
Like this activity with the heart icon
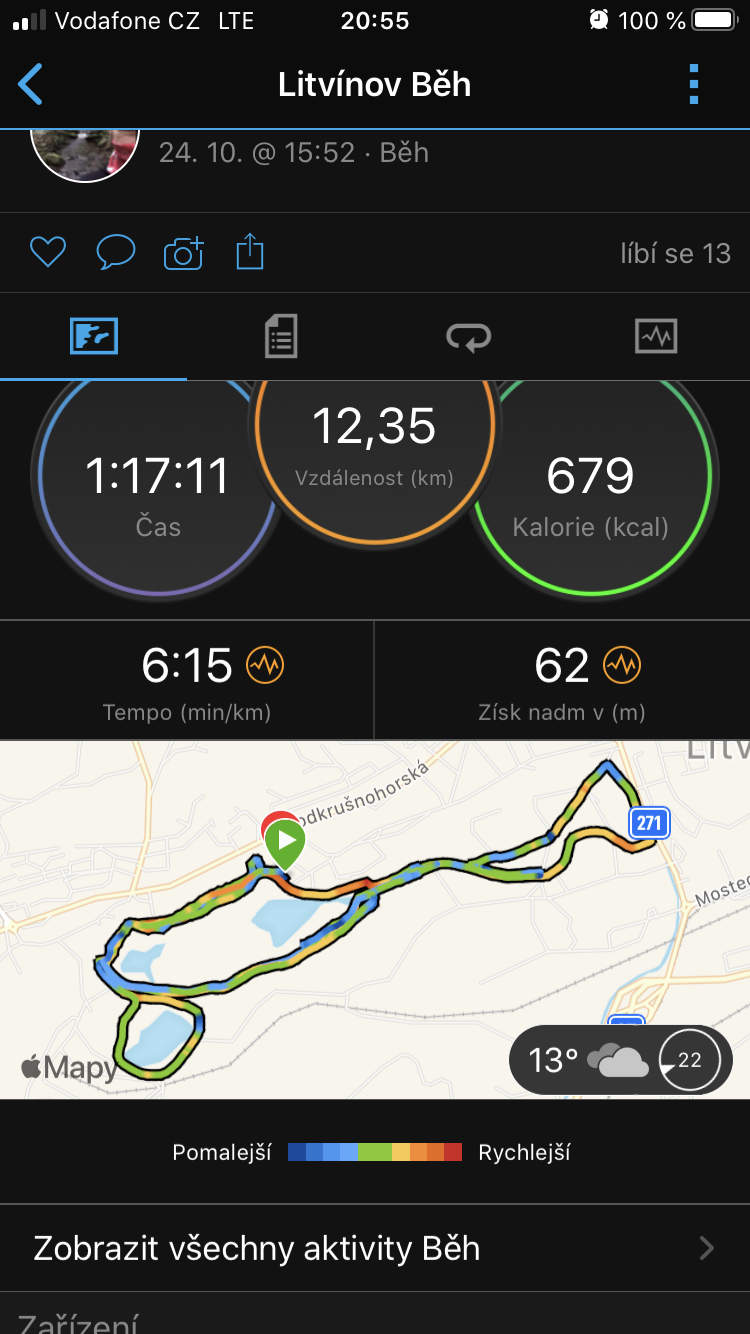[x=47, y=253]
